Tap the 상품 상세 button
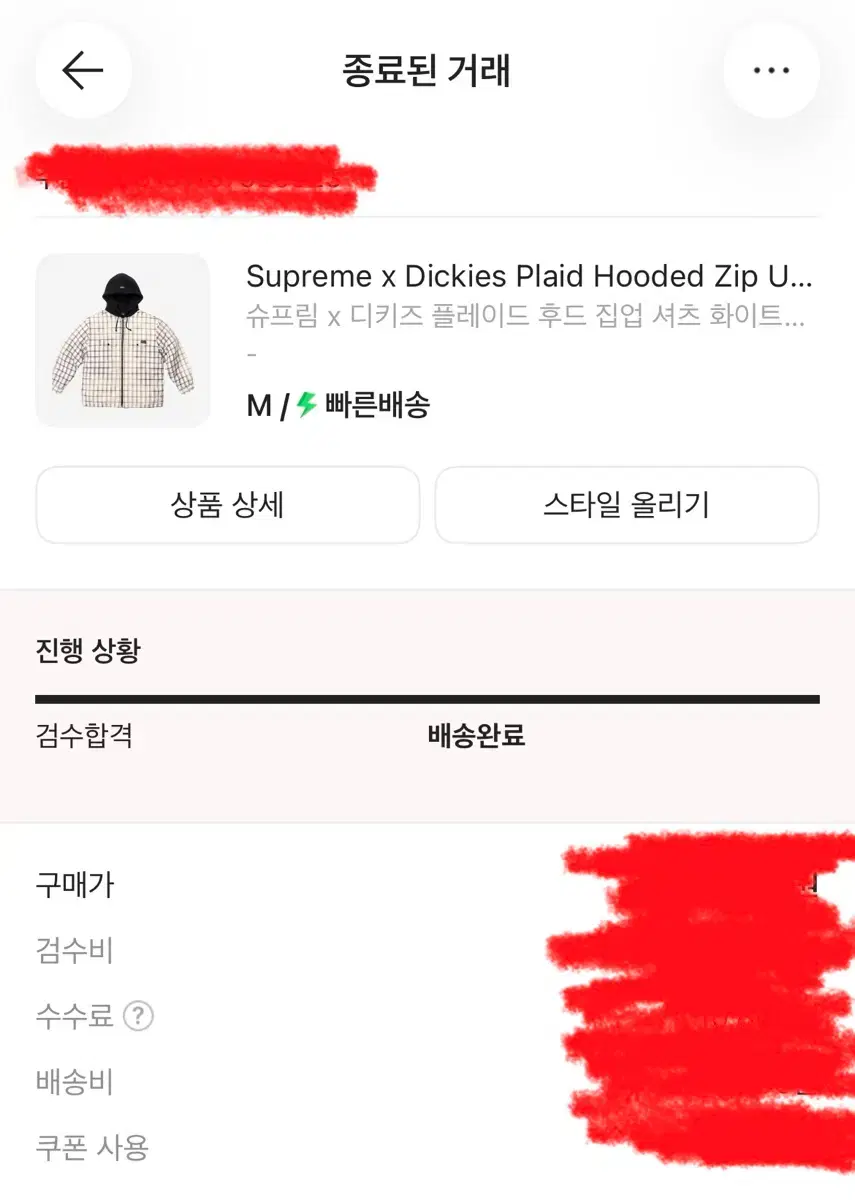The height and width of the screenshot is (1200, 855). point(227,505)
